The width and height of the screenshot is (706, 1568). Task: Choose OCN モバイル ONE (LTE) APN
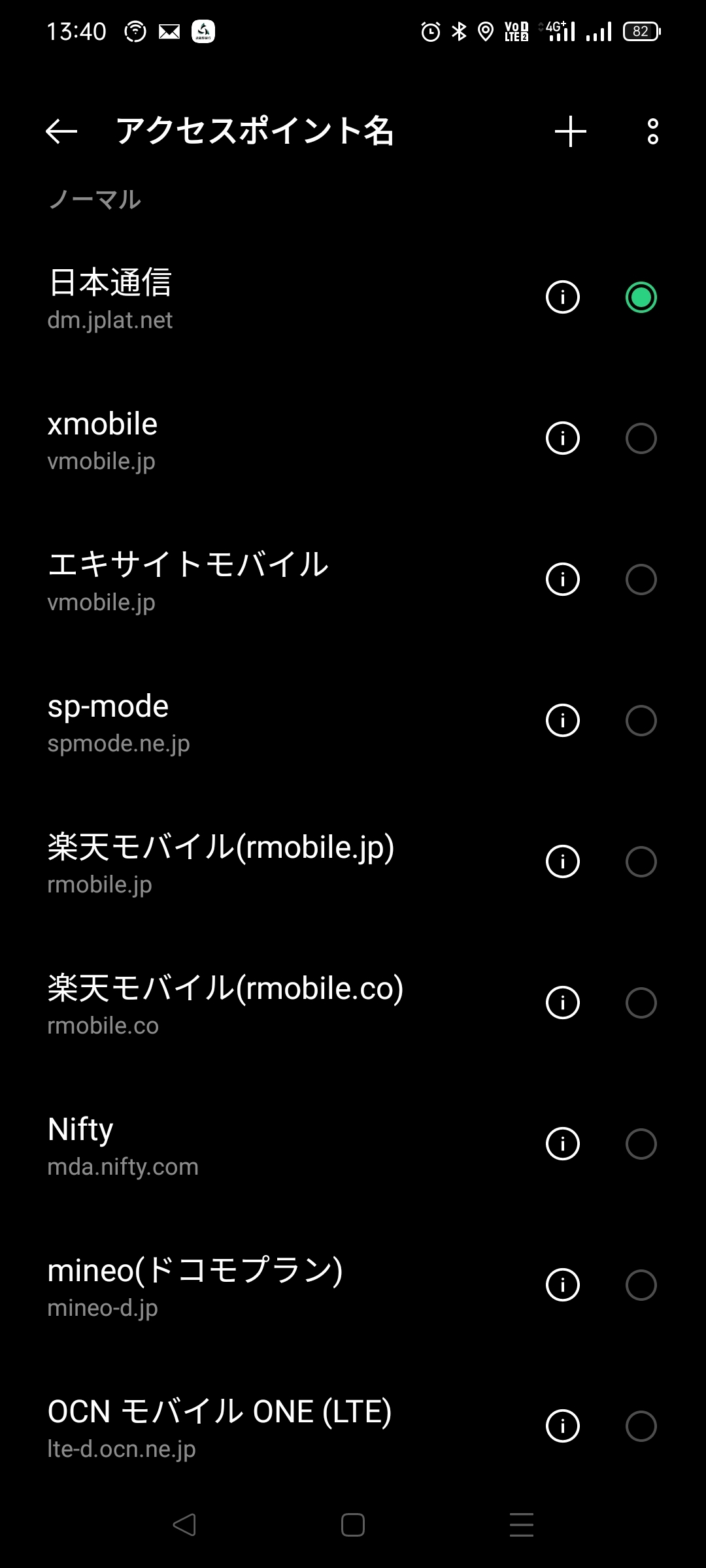641,1426
